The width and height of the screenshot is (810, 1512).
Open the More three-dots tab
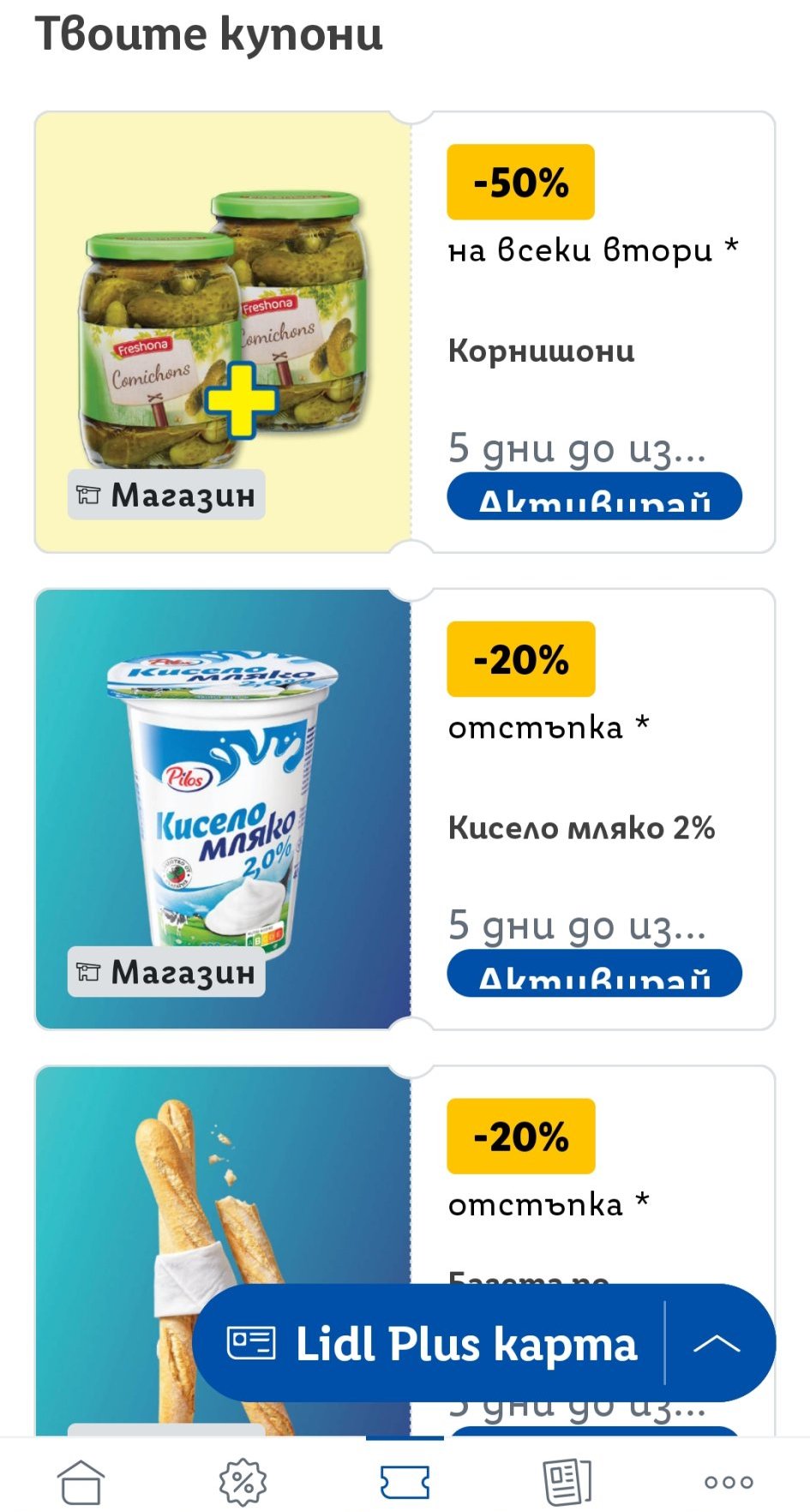pyautogui.click(x=729, y=1481)
